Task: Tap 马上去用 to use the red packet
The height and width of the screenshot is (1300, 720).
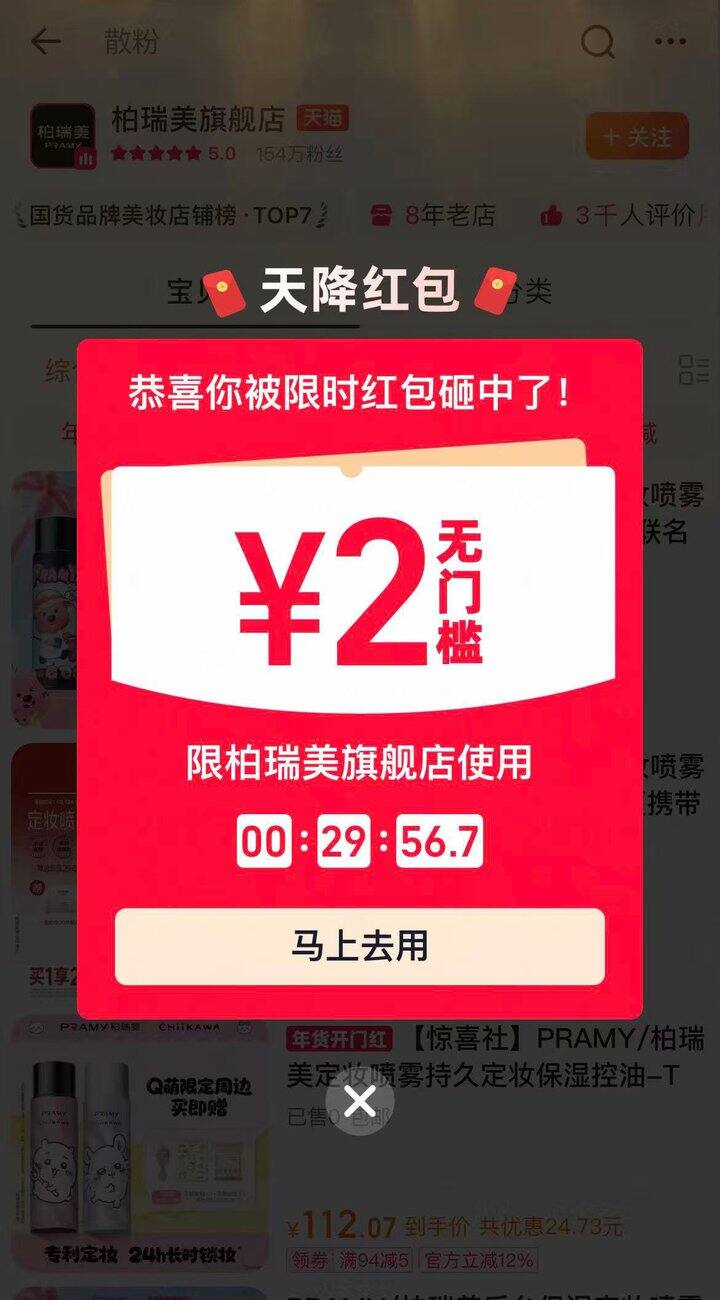Action: [359, 946]
